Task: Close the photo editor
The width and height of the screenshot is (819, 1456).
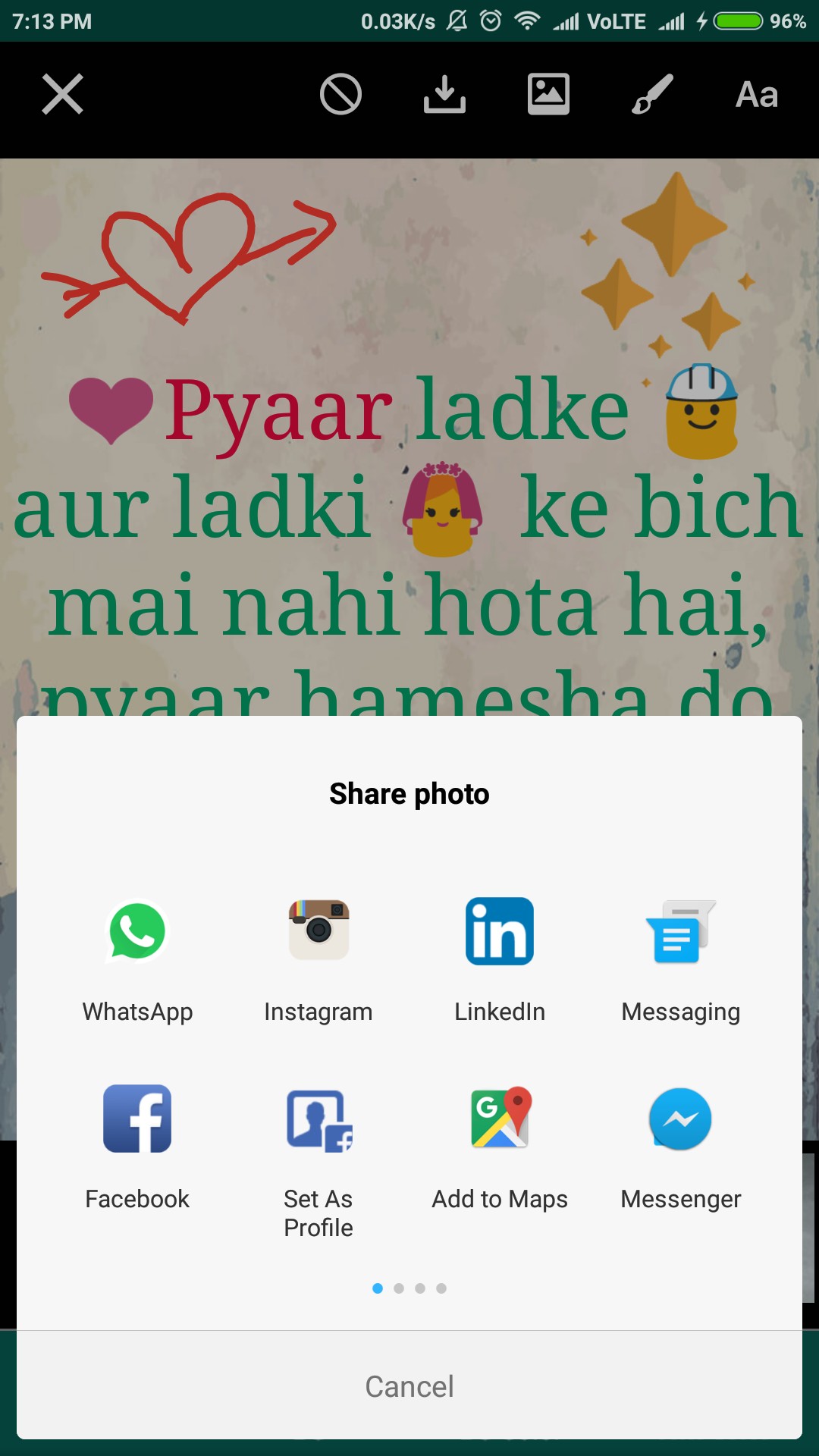Action: click(62, 94)
